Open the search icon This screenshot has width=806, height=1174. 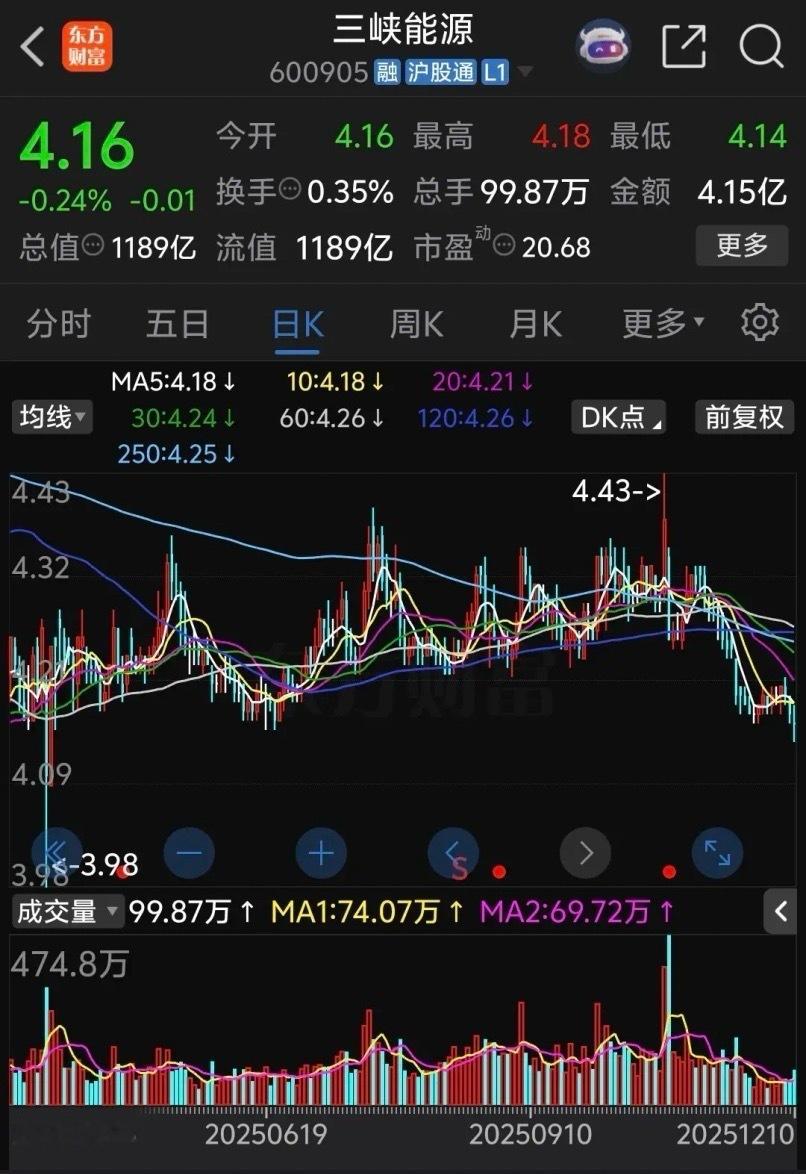762,45
